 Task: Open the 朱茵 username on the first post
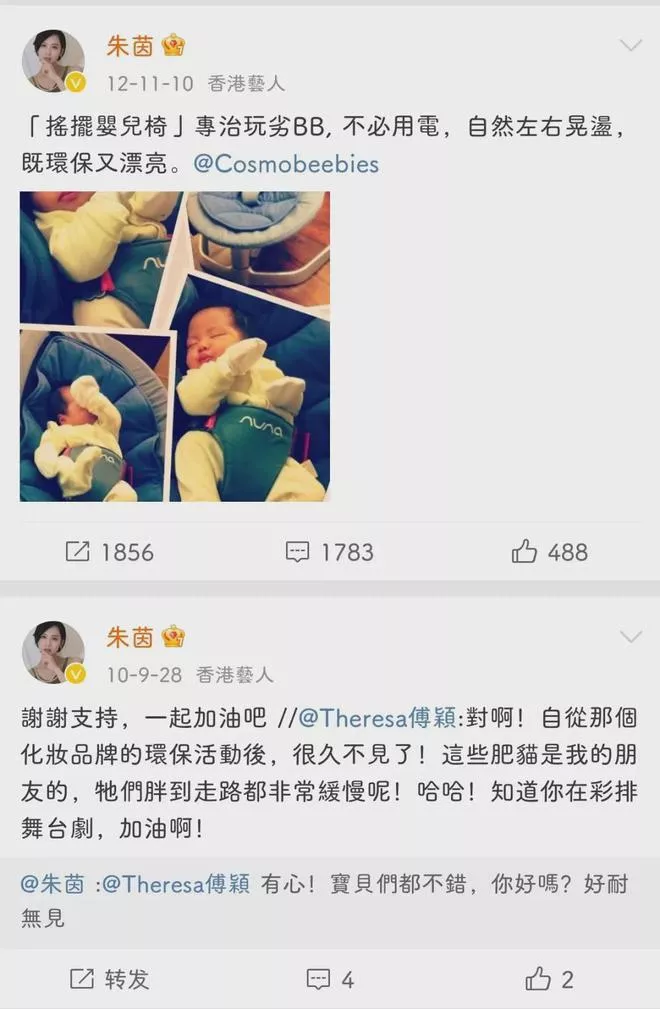130,45
